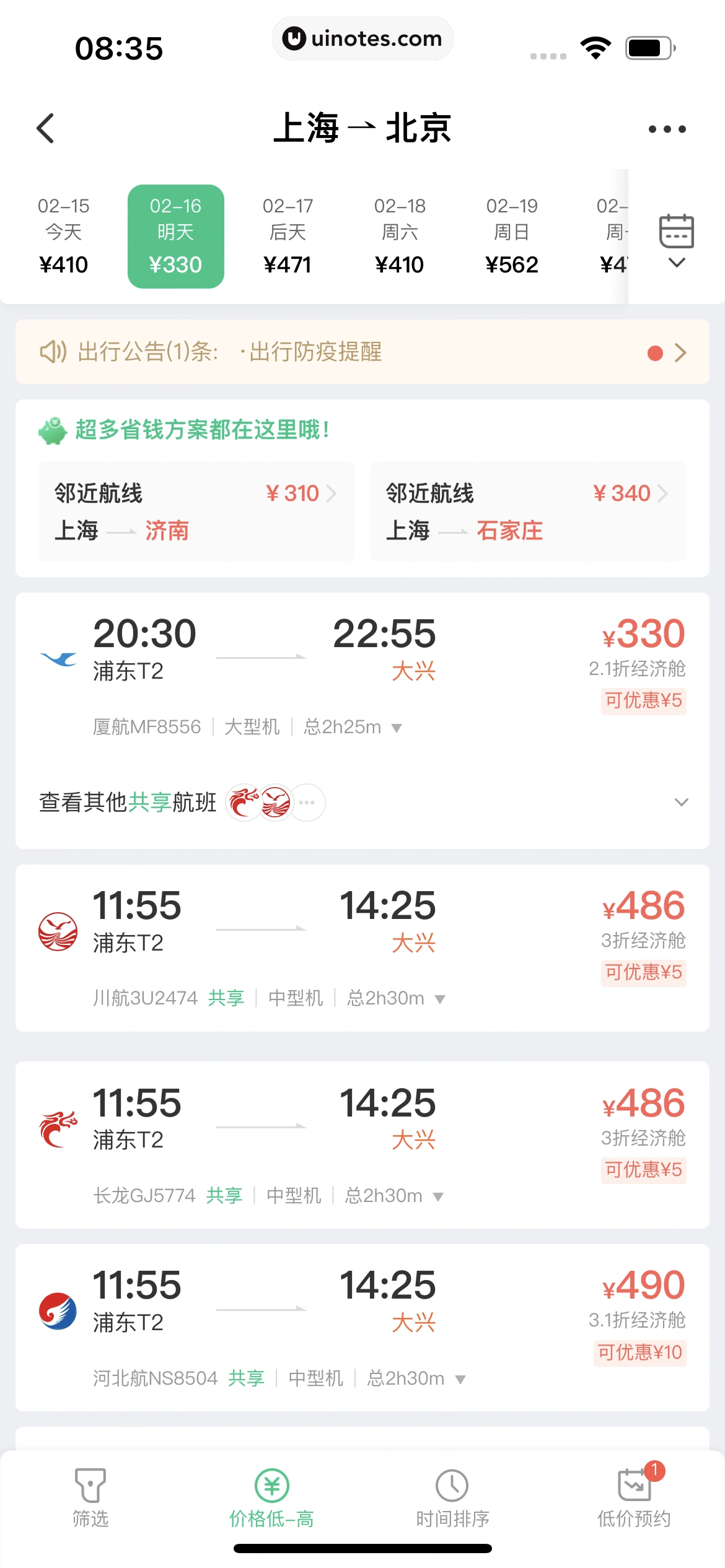Select the 02-17 后天 date tab
Screen dimensions: 725x1568
pos(288,236)
